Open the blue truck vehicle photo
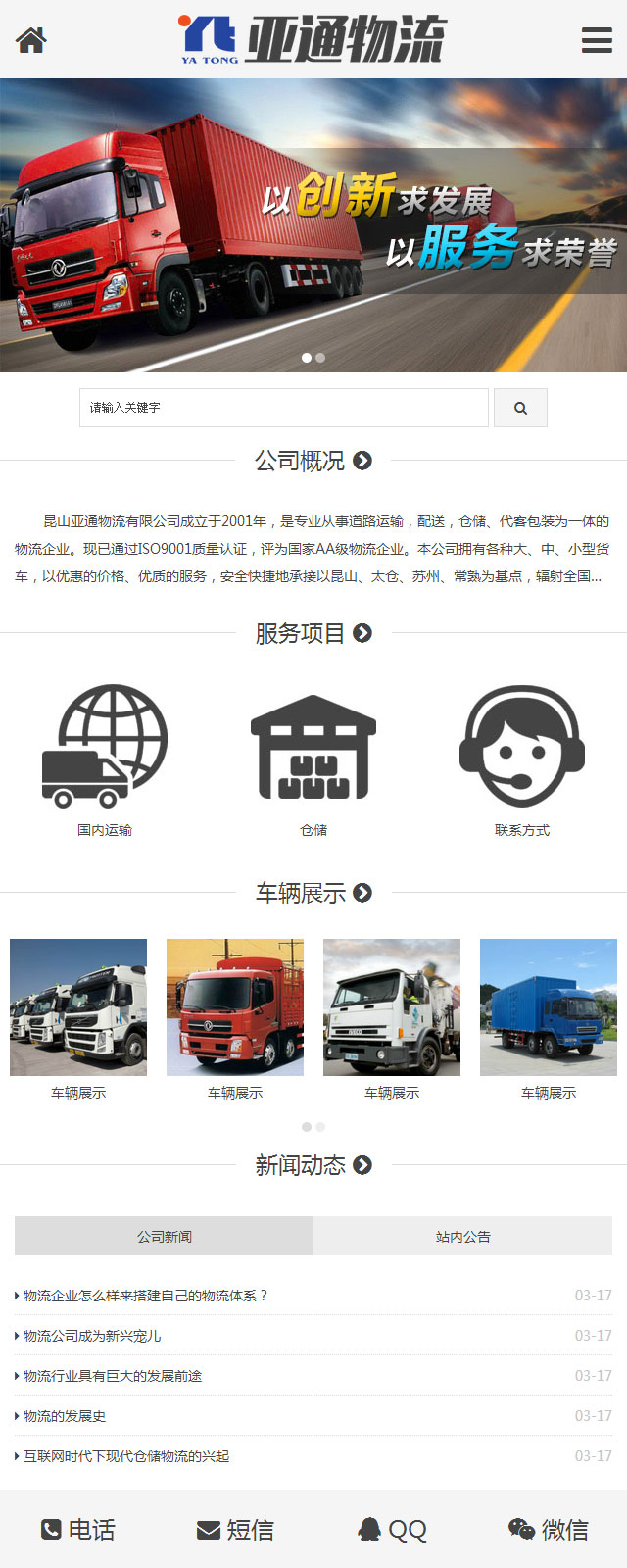 tap(549, 1007)
